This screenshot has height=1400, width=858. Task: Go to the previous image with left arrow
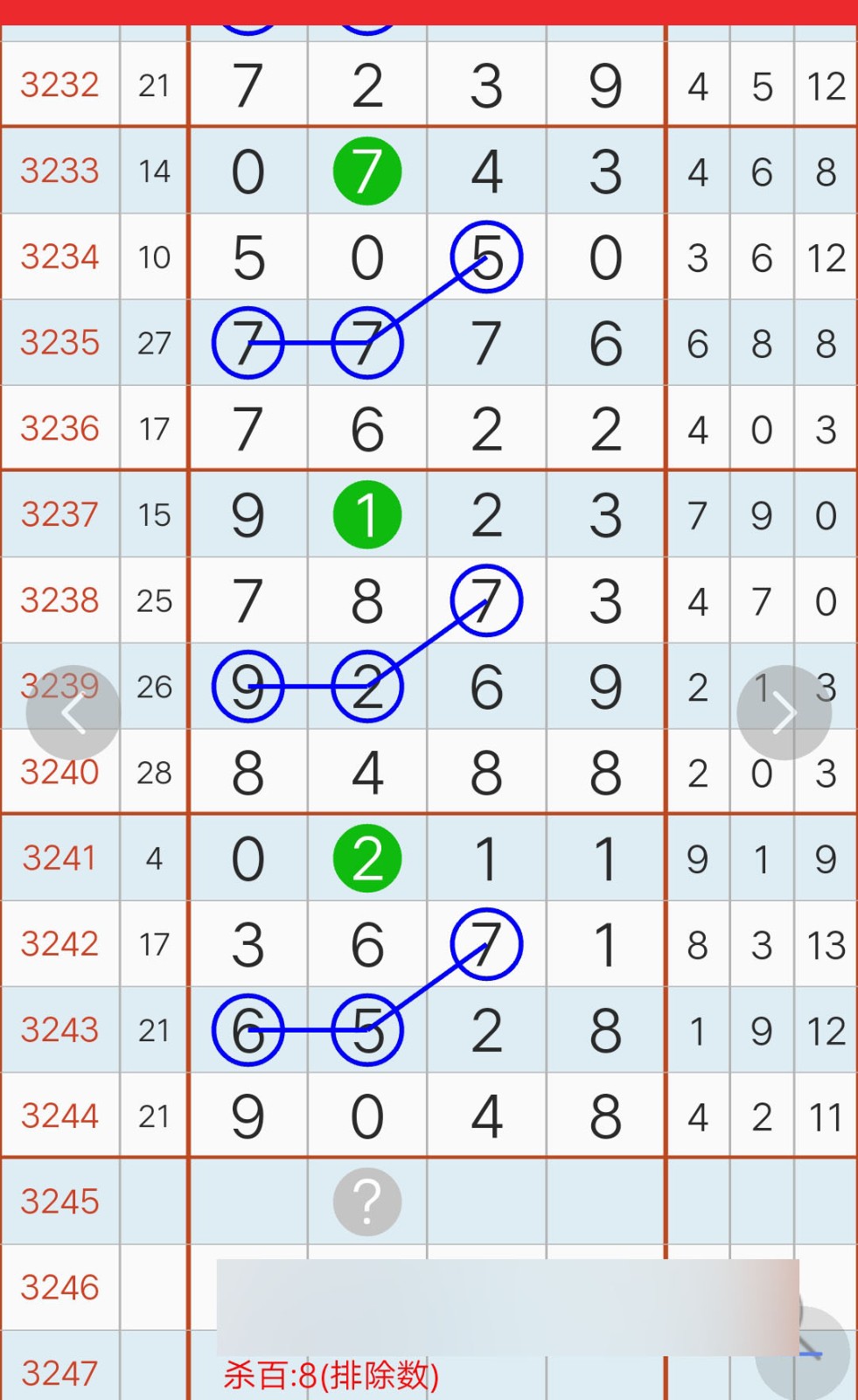point(73,712)
